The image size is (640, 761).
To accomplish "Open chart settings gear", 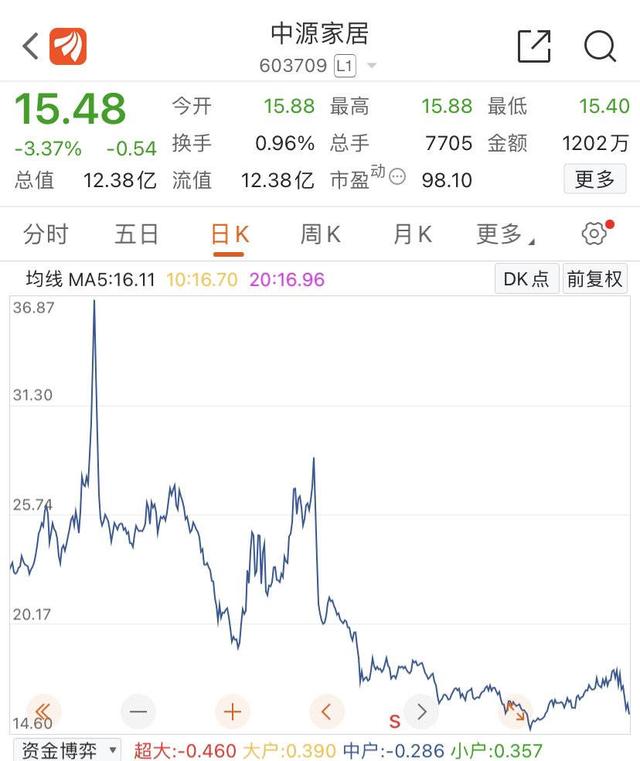I will (x=594, y=234).
